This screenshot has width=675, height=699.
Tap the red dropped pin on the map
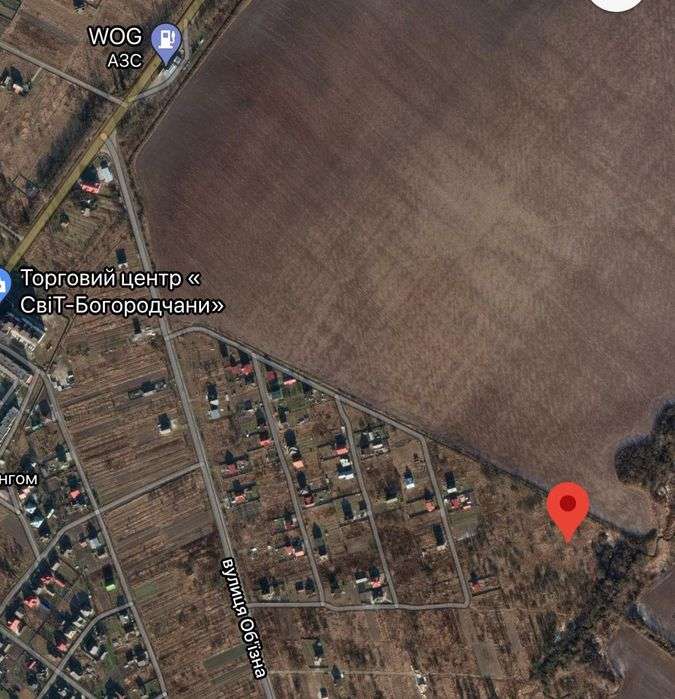pyautogui.click(x=569, y=508)
